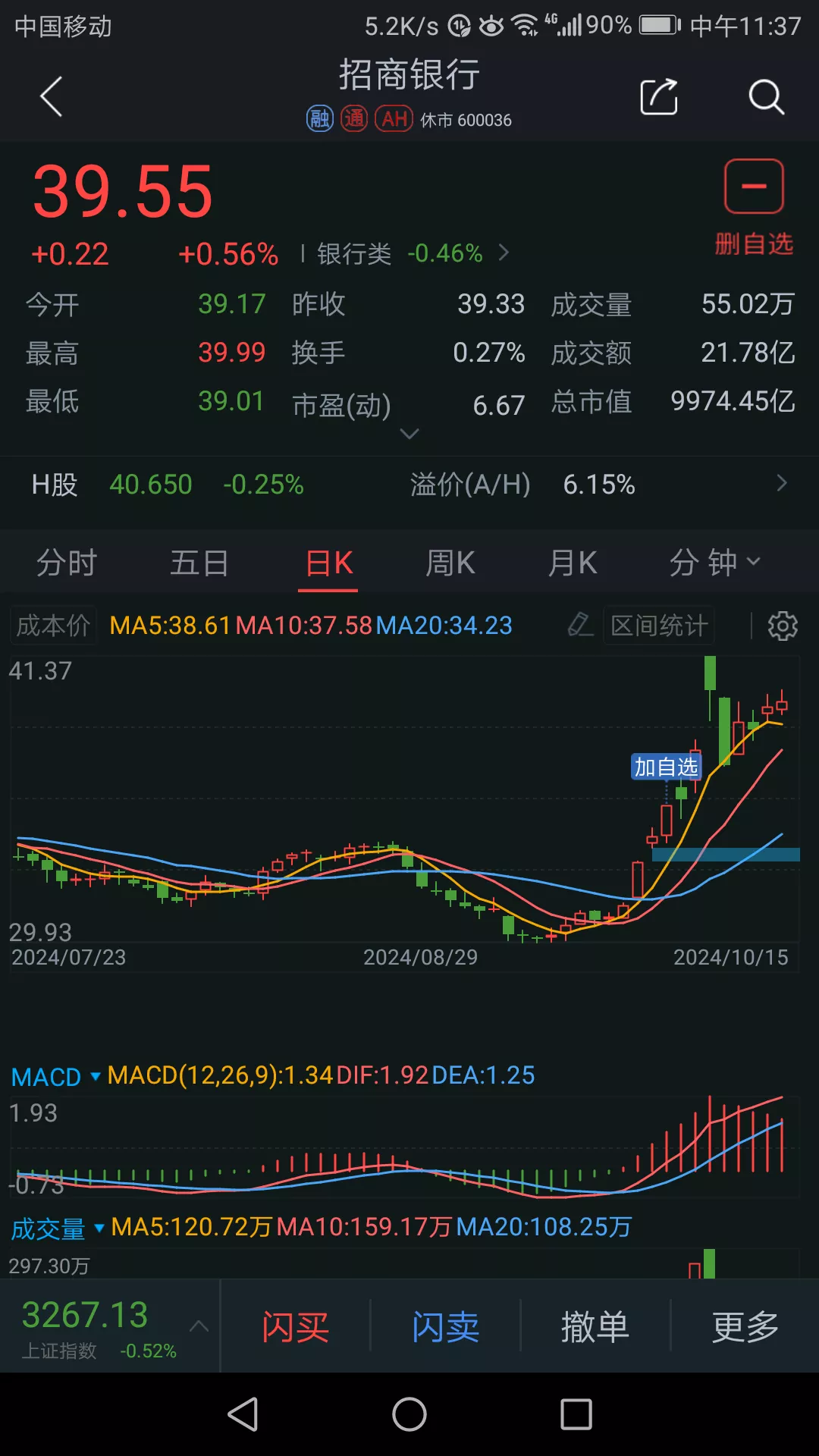Open search with the magnifier icon
819x1456 pixels.
pyautogui.click(x=766, y=97)
